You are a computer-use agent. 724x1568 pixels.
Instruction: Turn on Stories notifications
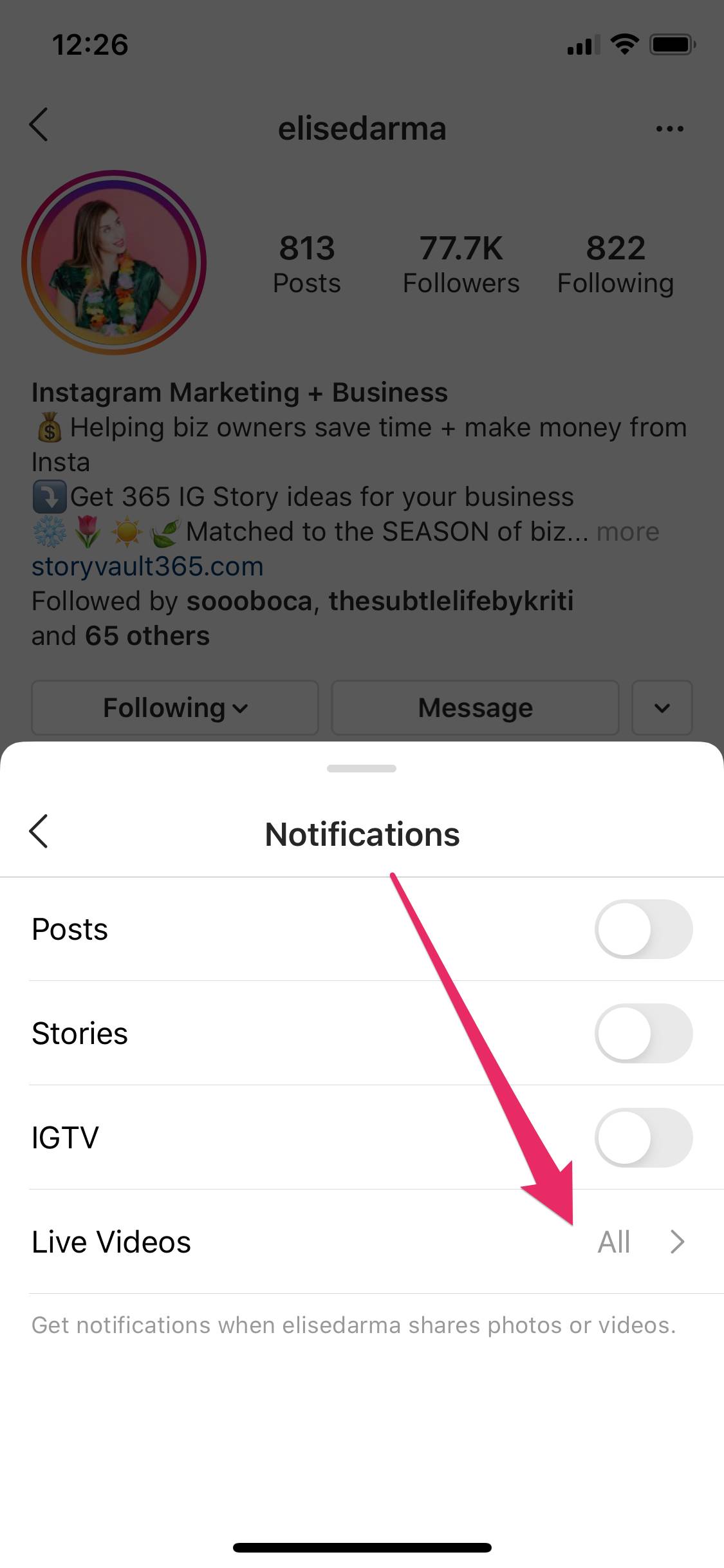tap(643, 1033)
